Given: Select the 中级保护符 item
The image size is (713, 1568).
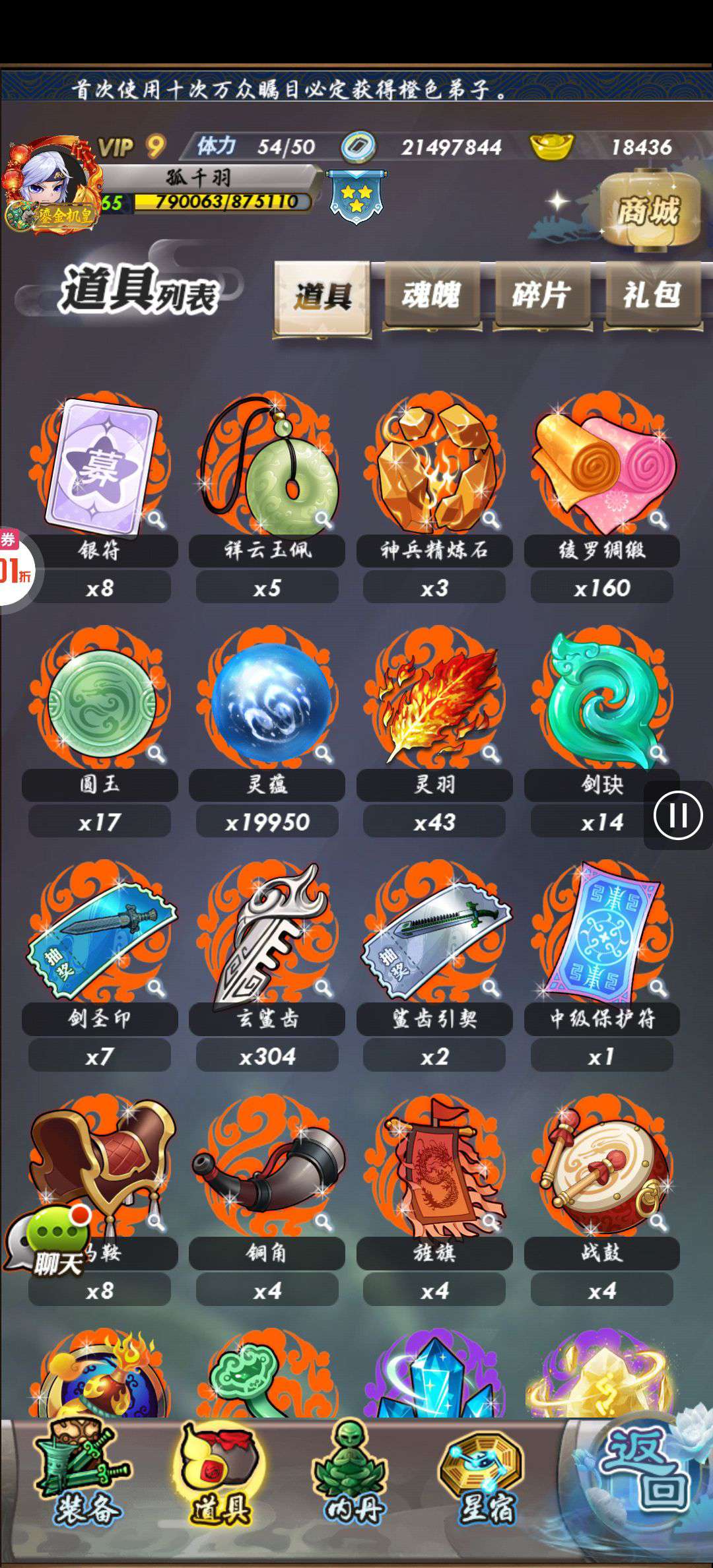Looking at the screenshot, I should click(x=602, y=933).
